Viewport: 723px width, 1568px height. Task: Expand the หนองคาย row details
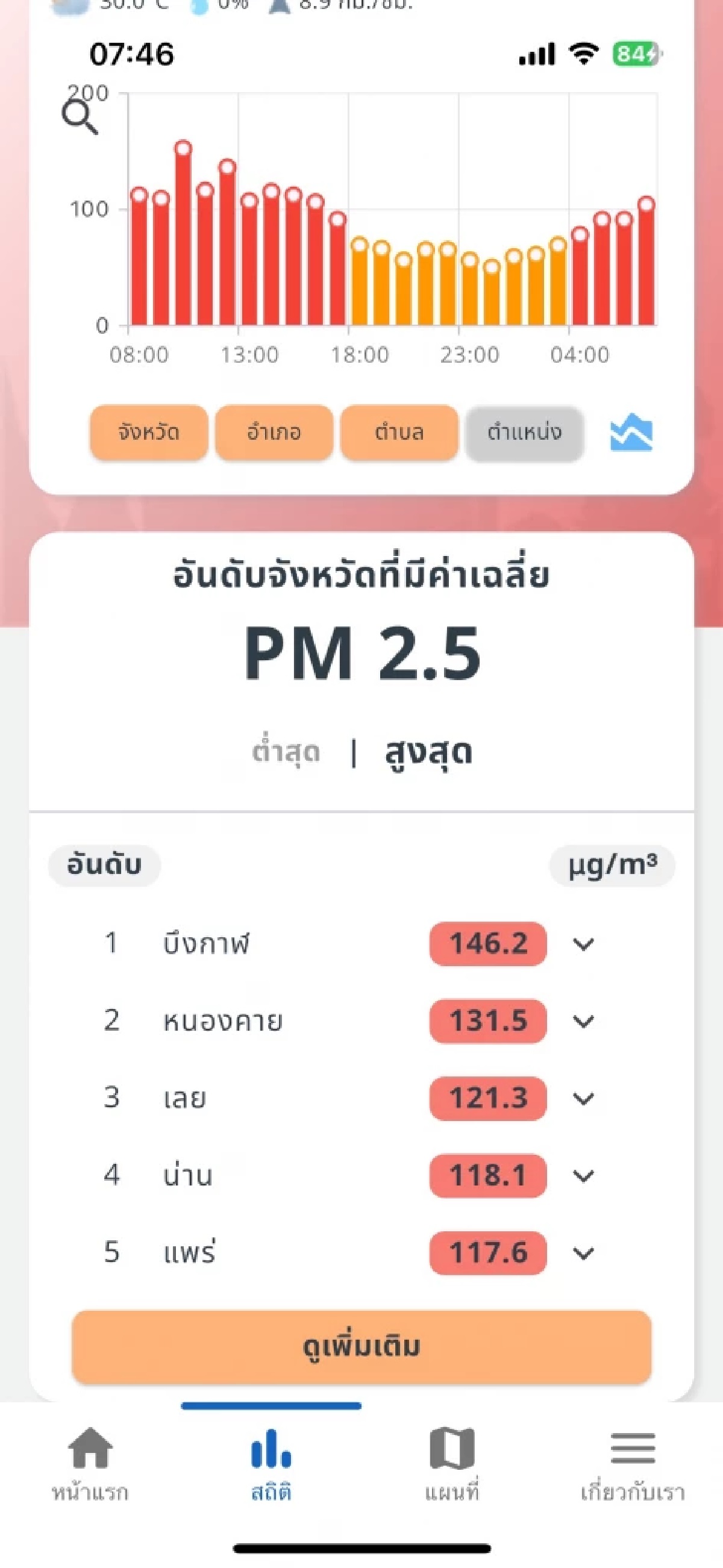pyautogui.click(x=583, y=1022)
